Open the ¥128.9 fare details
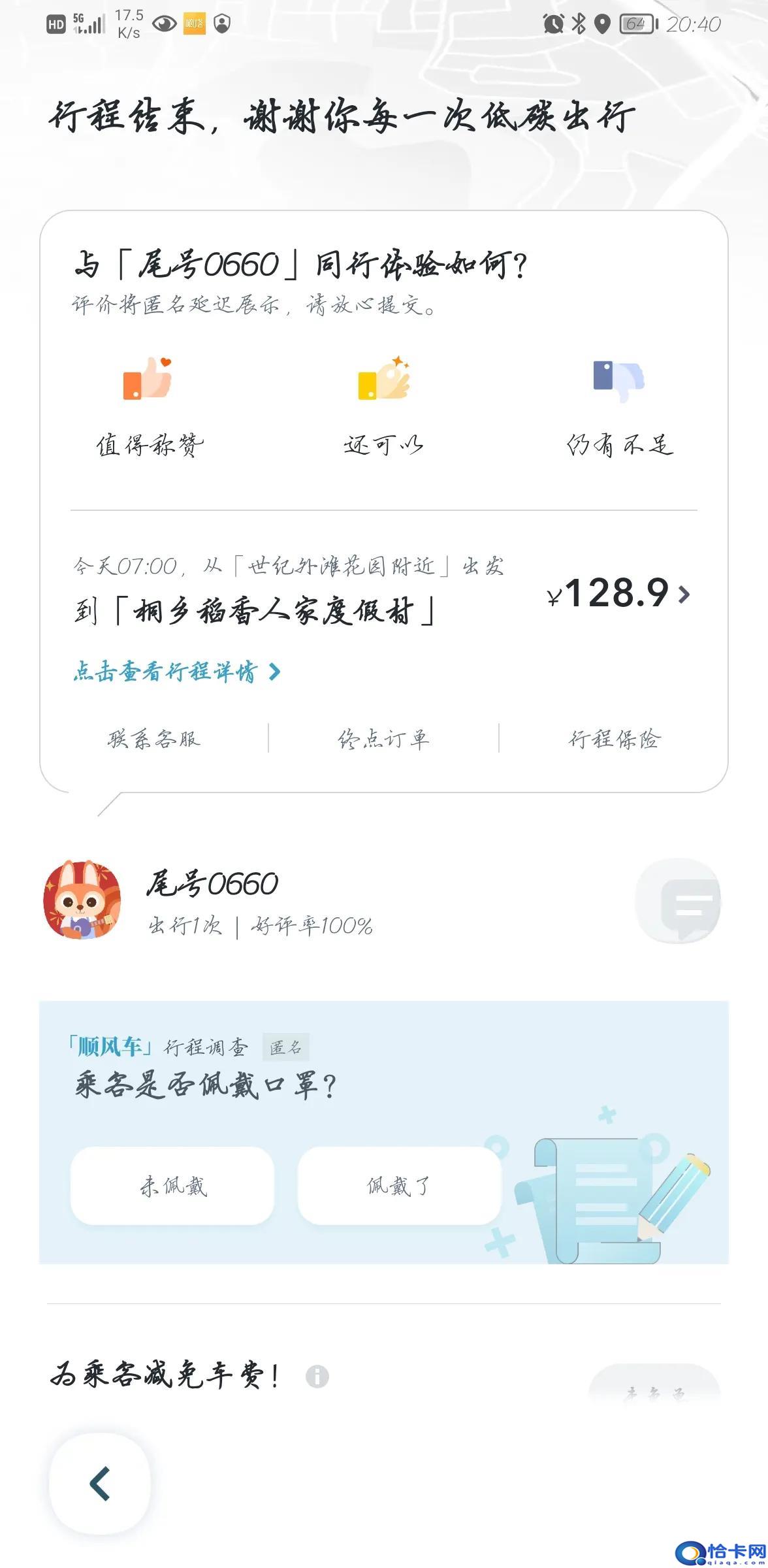768x1568 pixels. tap(618, 594)
